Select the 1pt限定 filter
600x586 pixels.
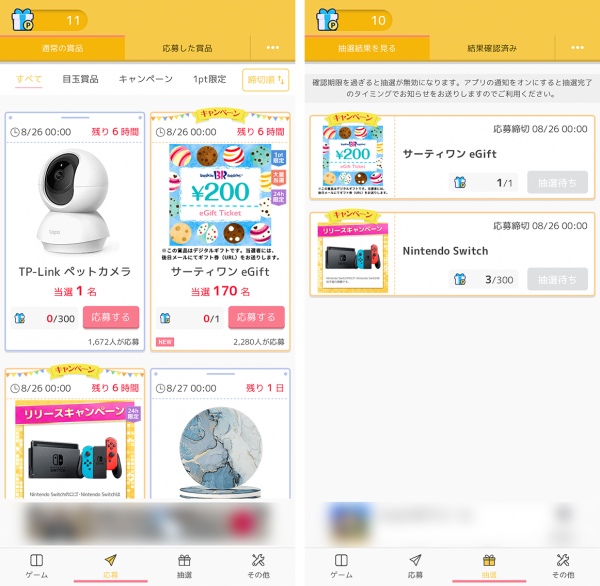click(210, 79)
